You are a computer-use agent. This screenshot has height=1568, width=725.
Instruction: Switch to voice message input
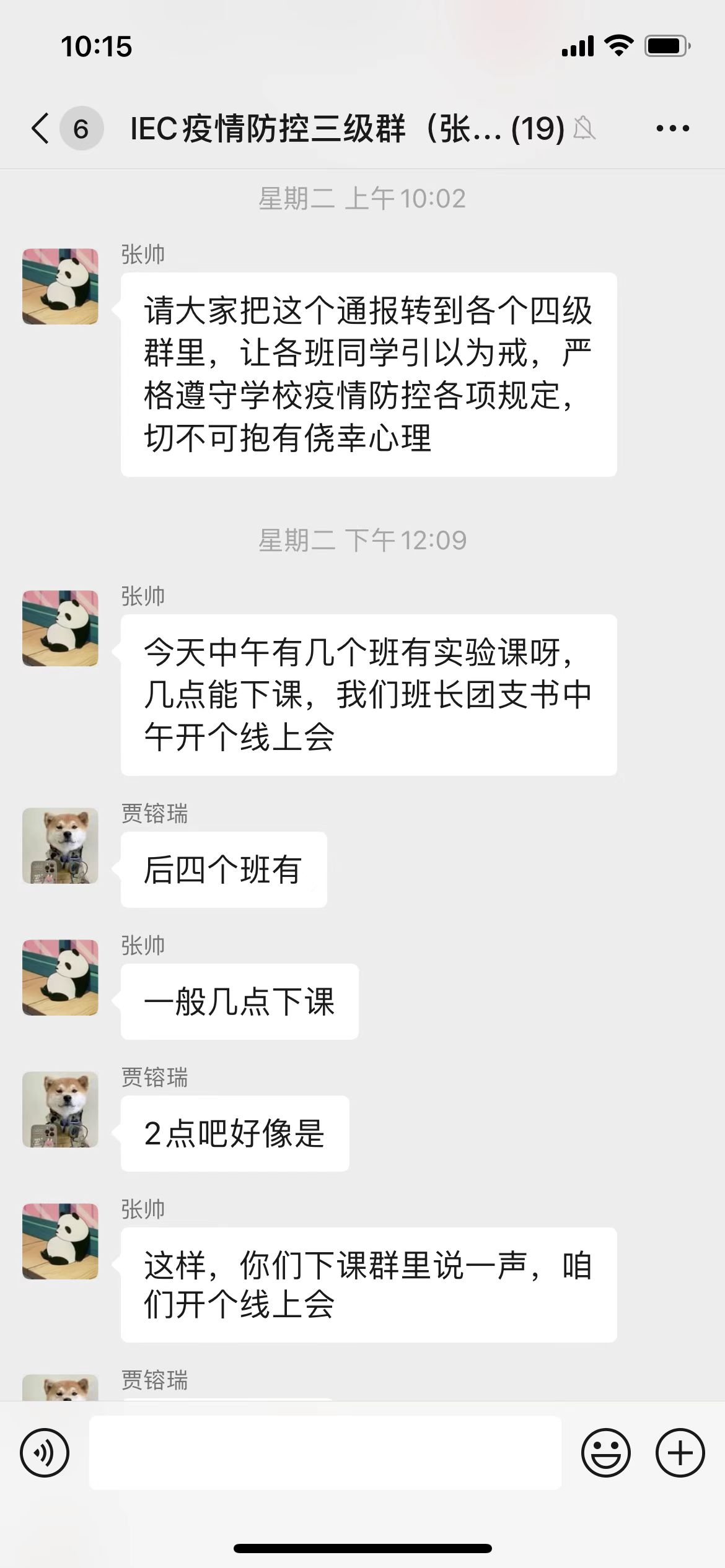[45, 1453]
